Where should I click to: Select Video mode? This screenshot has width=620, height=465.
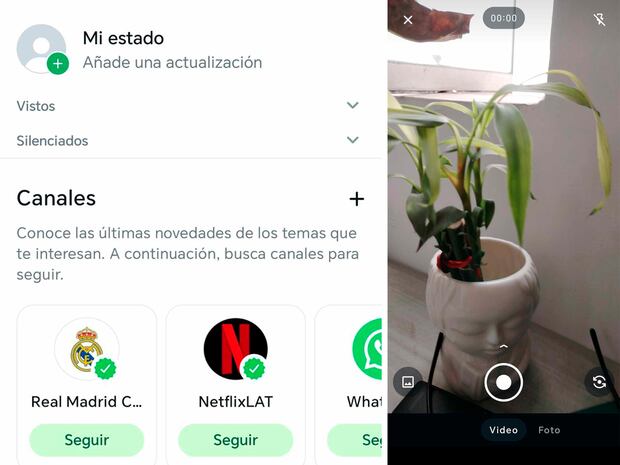[x=504, y=430]
